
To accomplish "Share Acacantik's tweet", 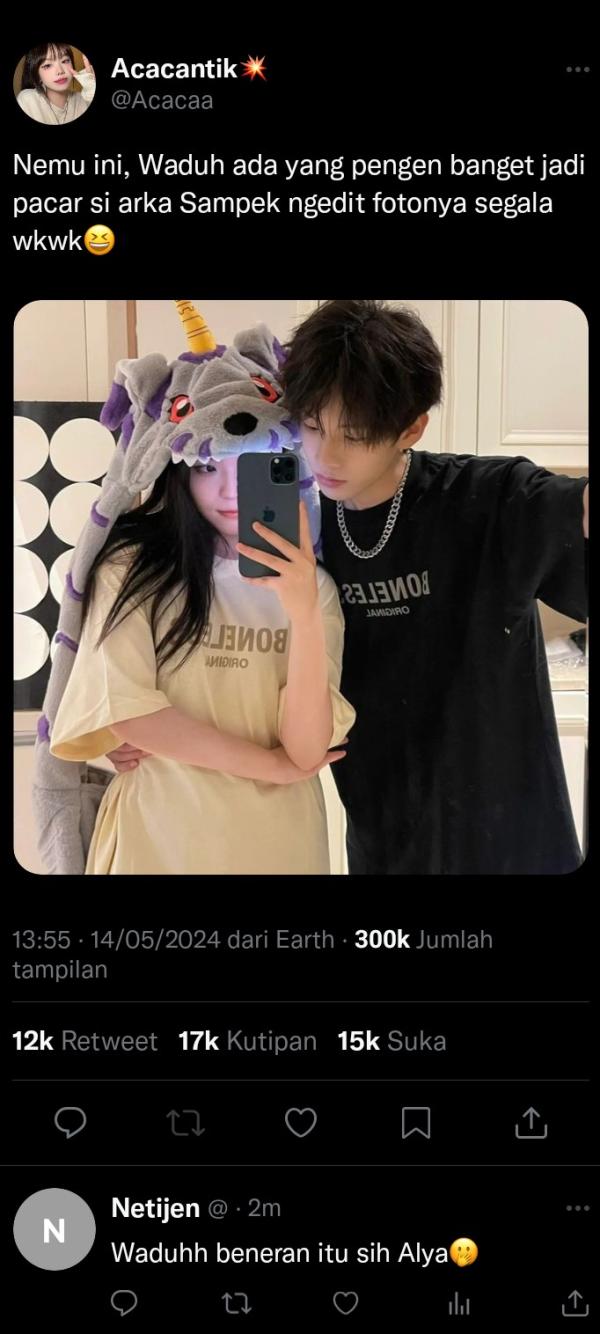I will 531,1123.
